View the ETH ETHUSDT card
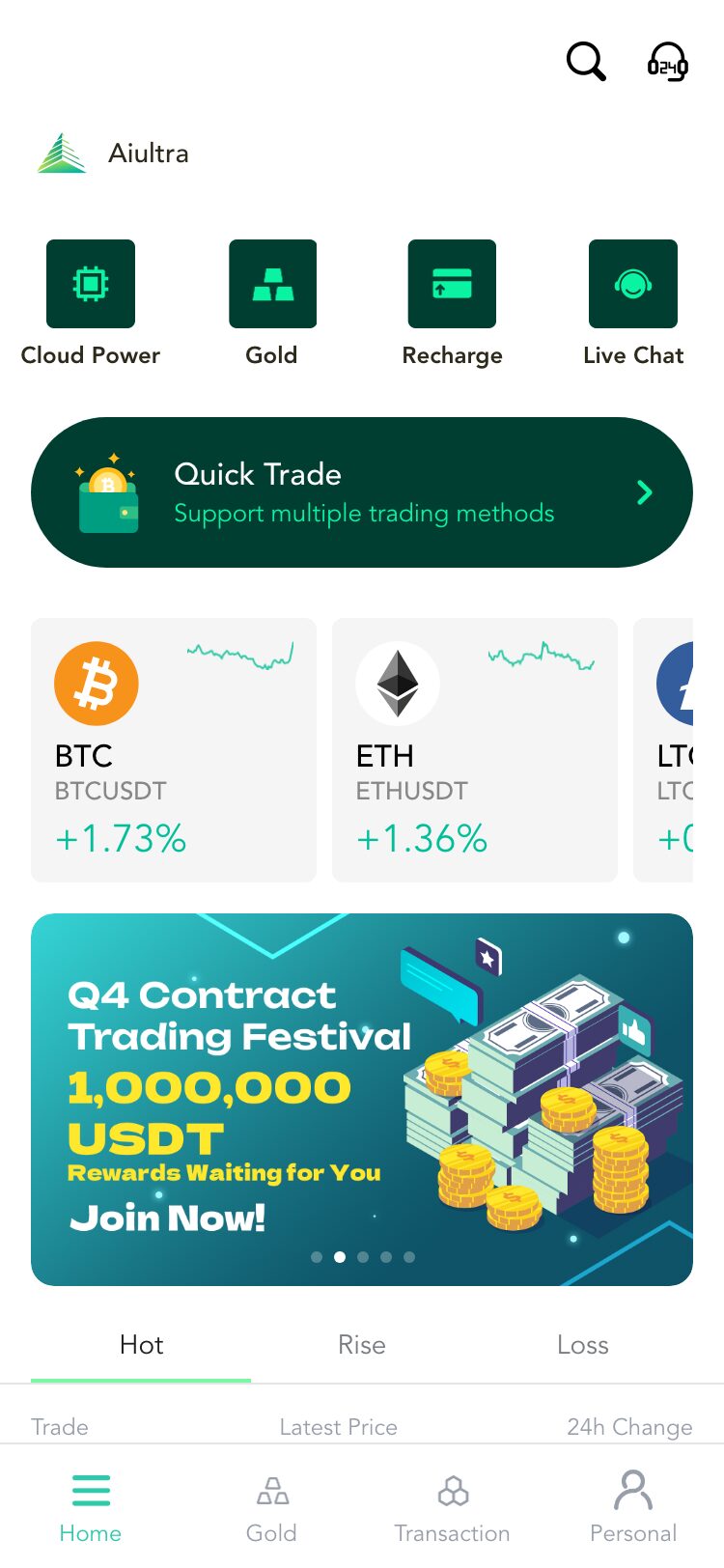The height and width of the screenshot is (1568, 724). pos(475,750)
